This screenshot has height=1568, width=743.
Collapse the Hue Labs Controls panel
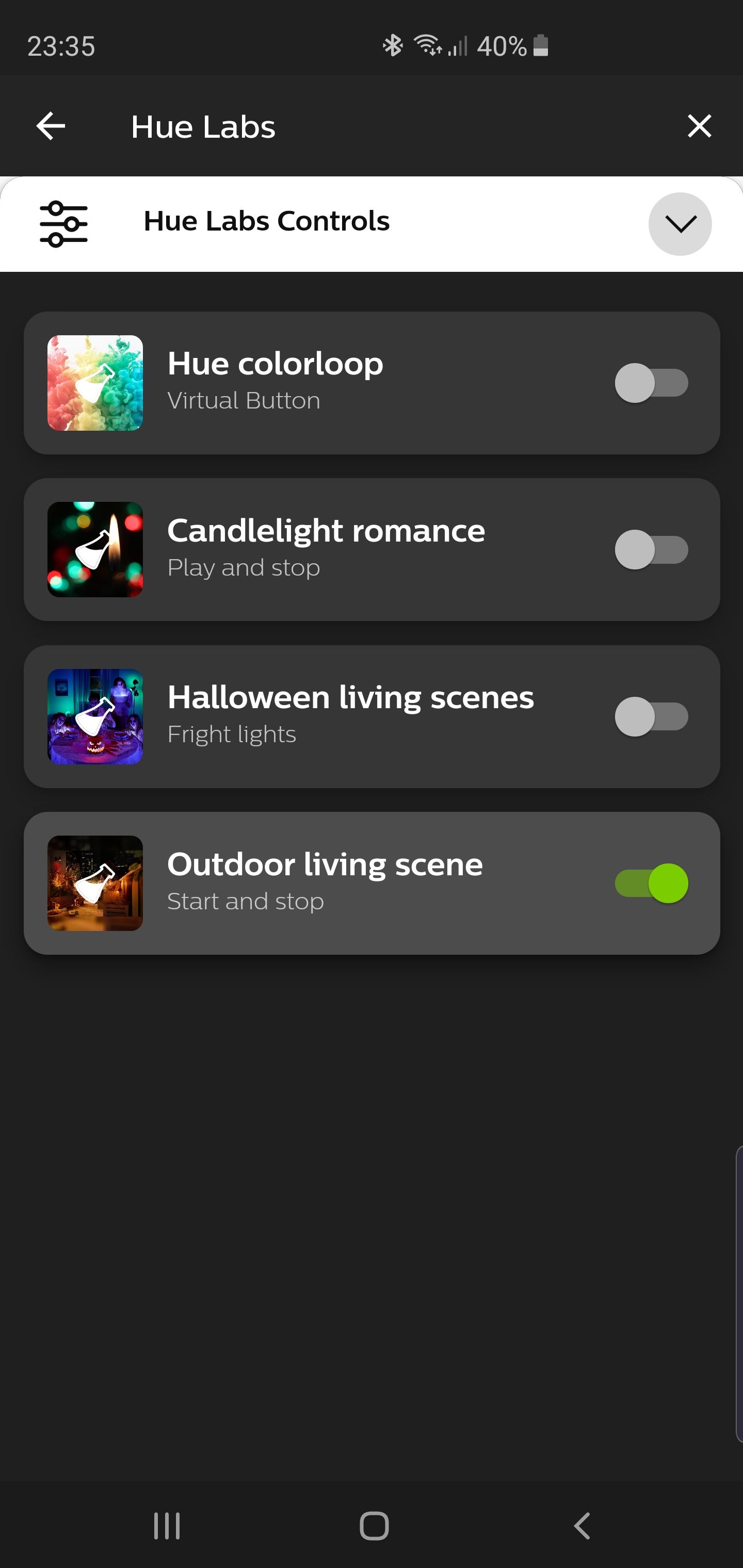[680, 224]
